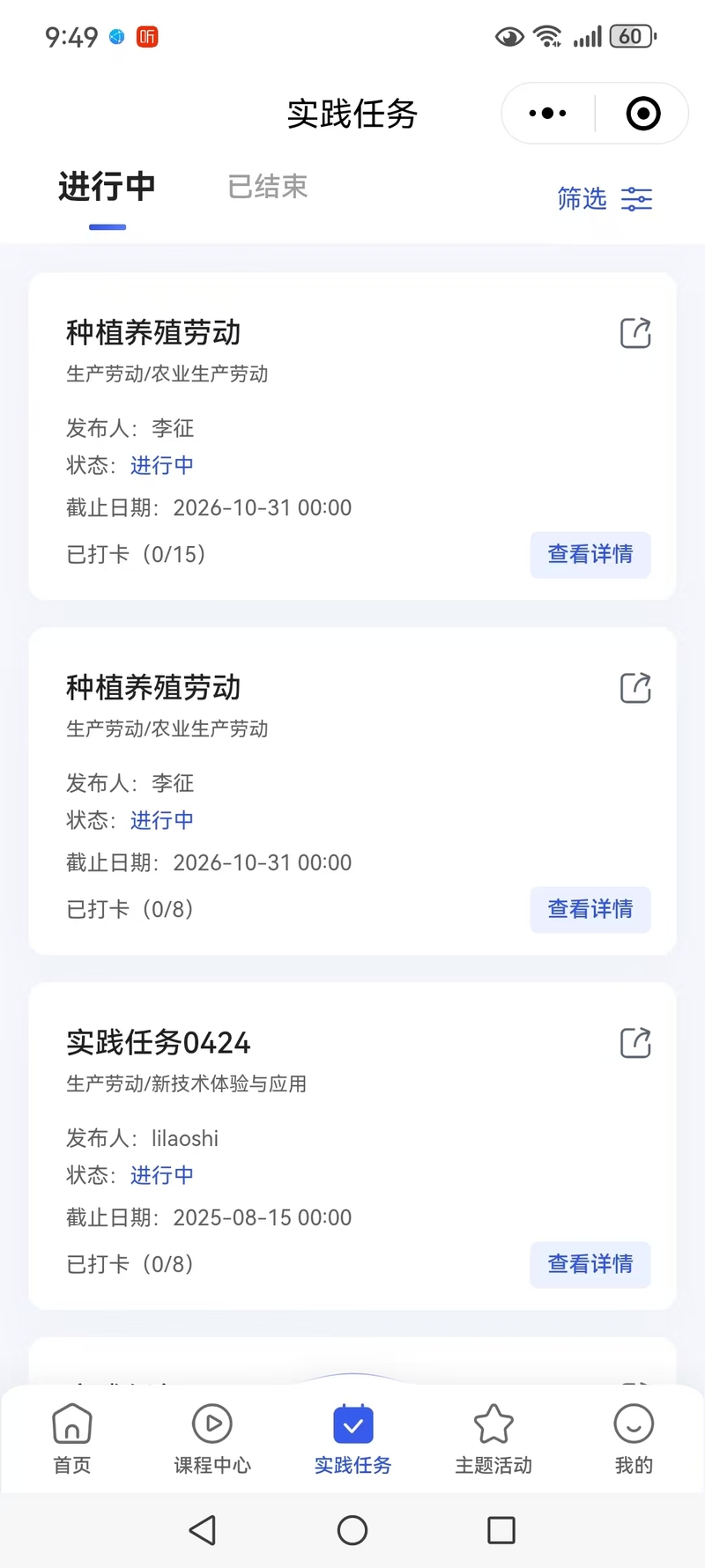The height and width of the screenshot is (1568, 705).
Task: Share the 种植养殖劳动 task with 0/15 check-ins
Action: tap(635, 333)
